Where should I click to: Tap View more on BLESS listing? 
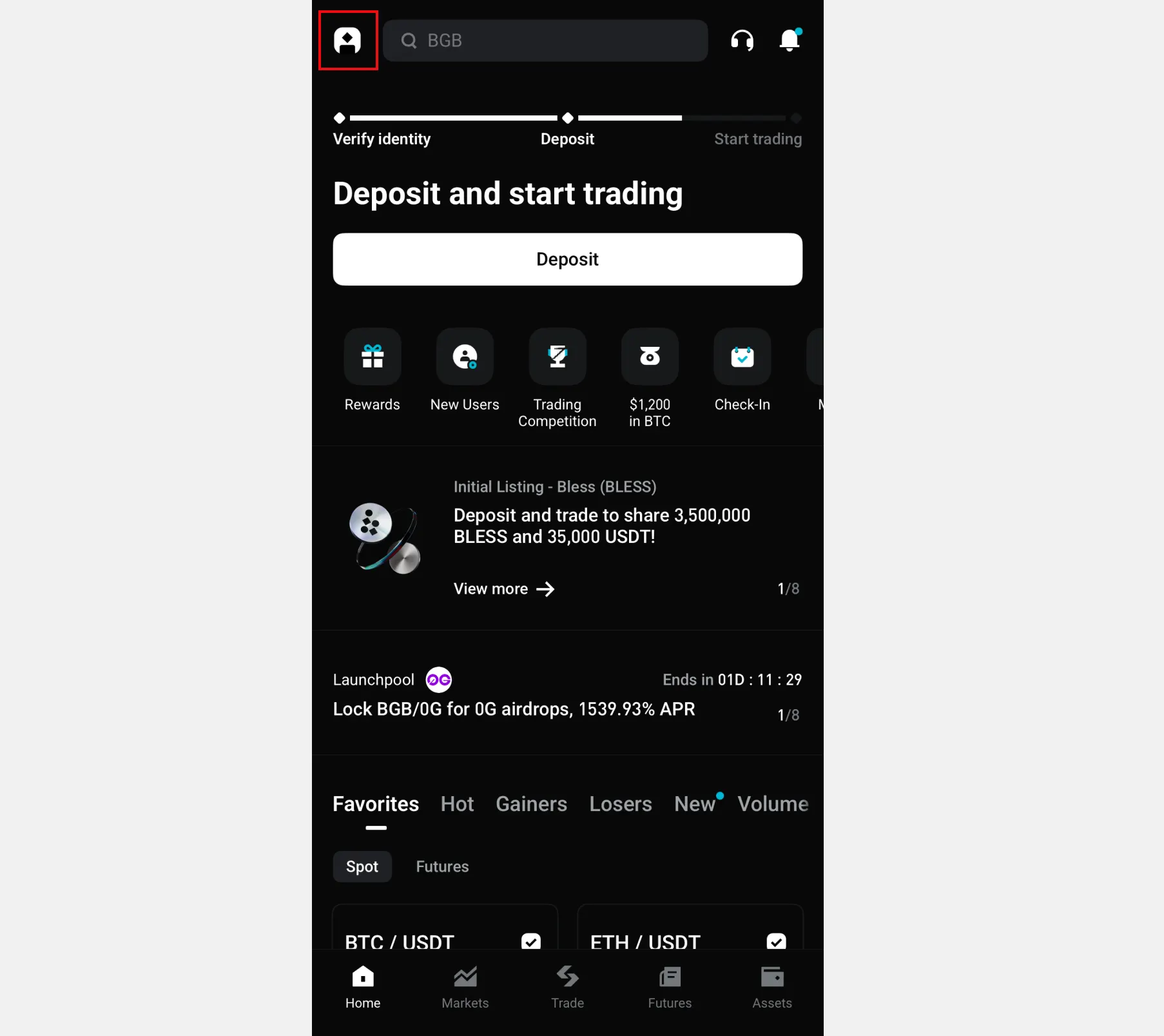point(503,589)
